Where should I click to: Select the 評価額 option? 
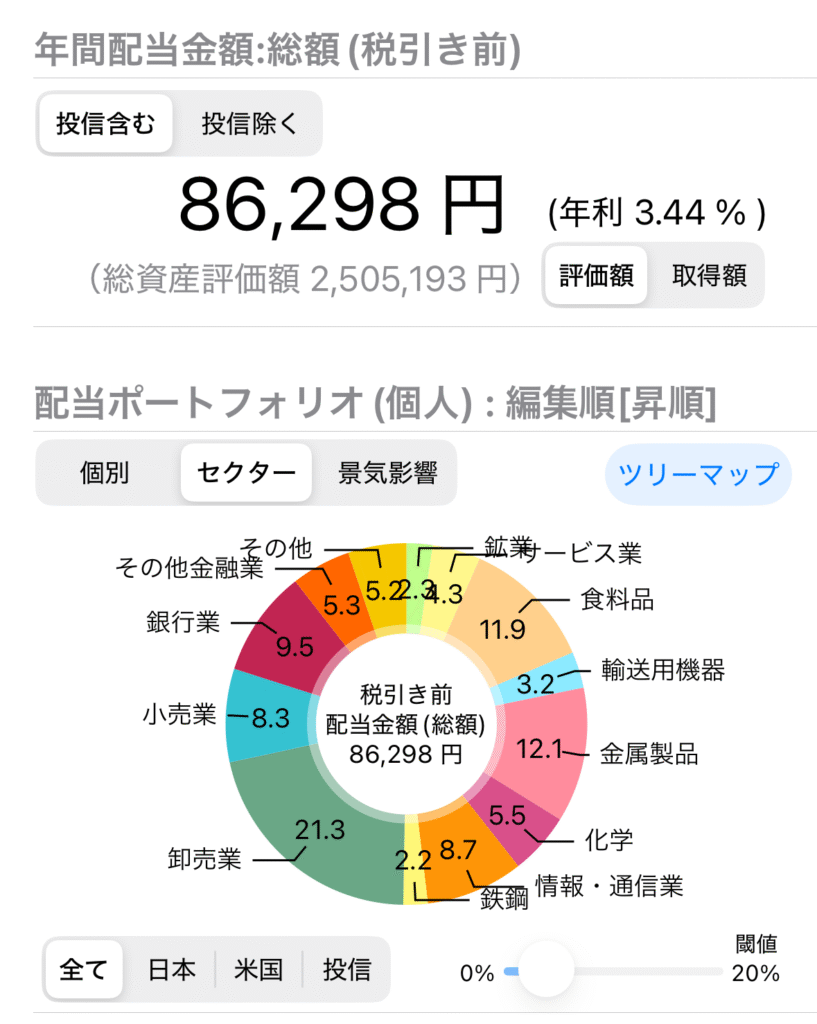coord(596,275)
